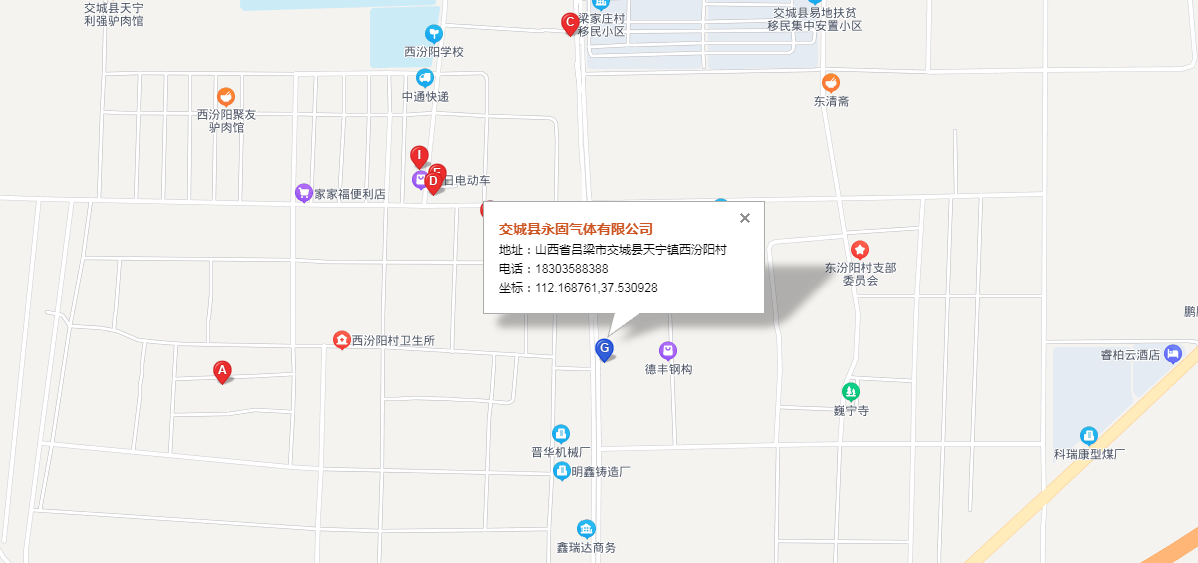Viewport: 1198px width, 563px height.
Task: Open the 睿柏云酒店 map point
Action: (x=1173, y=354)
